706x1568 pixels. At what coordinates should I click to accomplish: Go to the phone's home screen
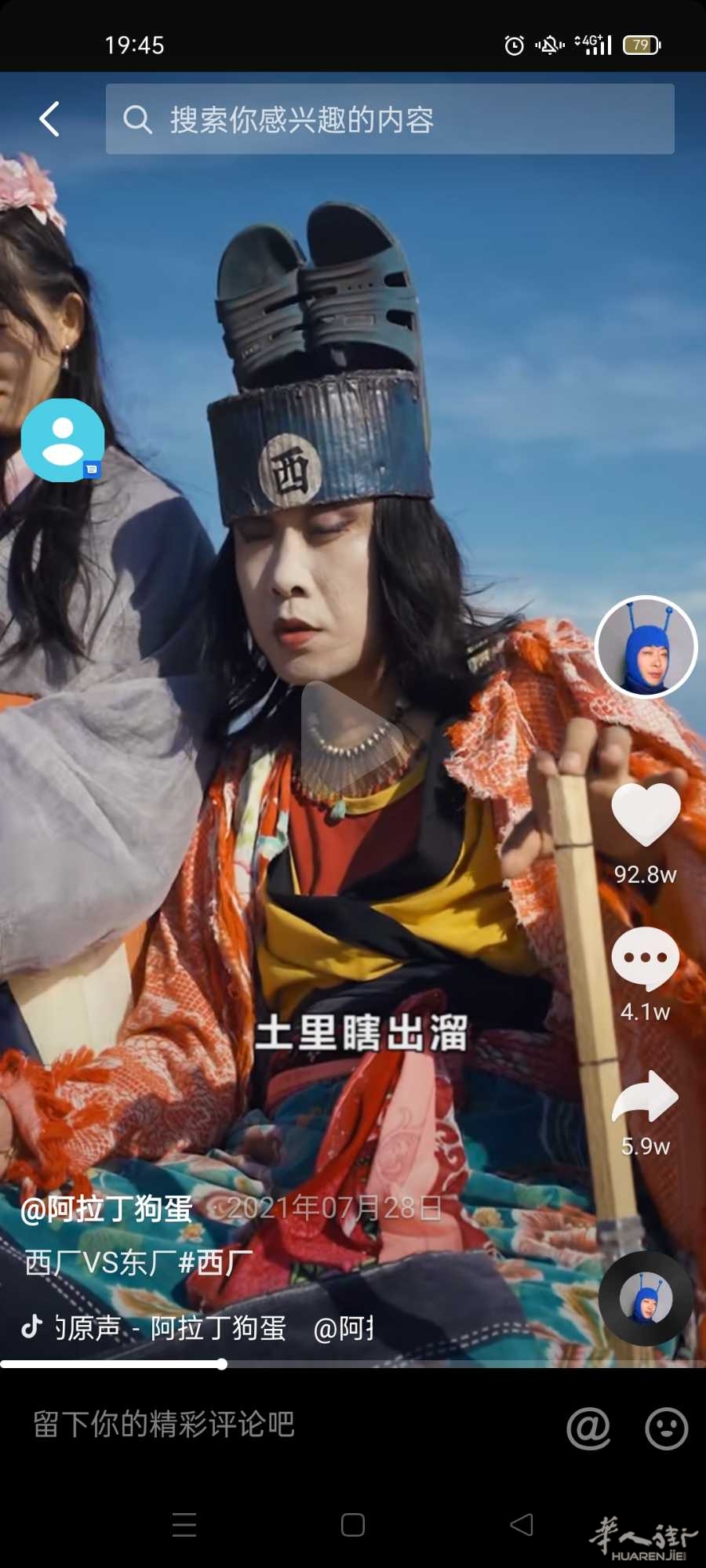353,1525
